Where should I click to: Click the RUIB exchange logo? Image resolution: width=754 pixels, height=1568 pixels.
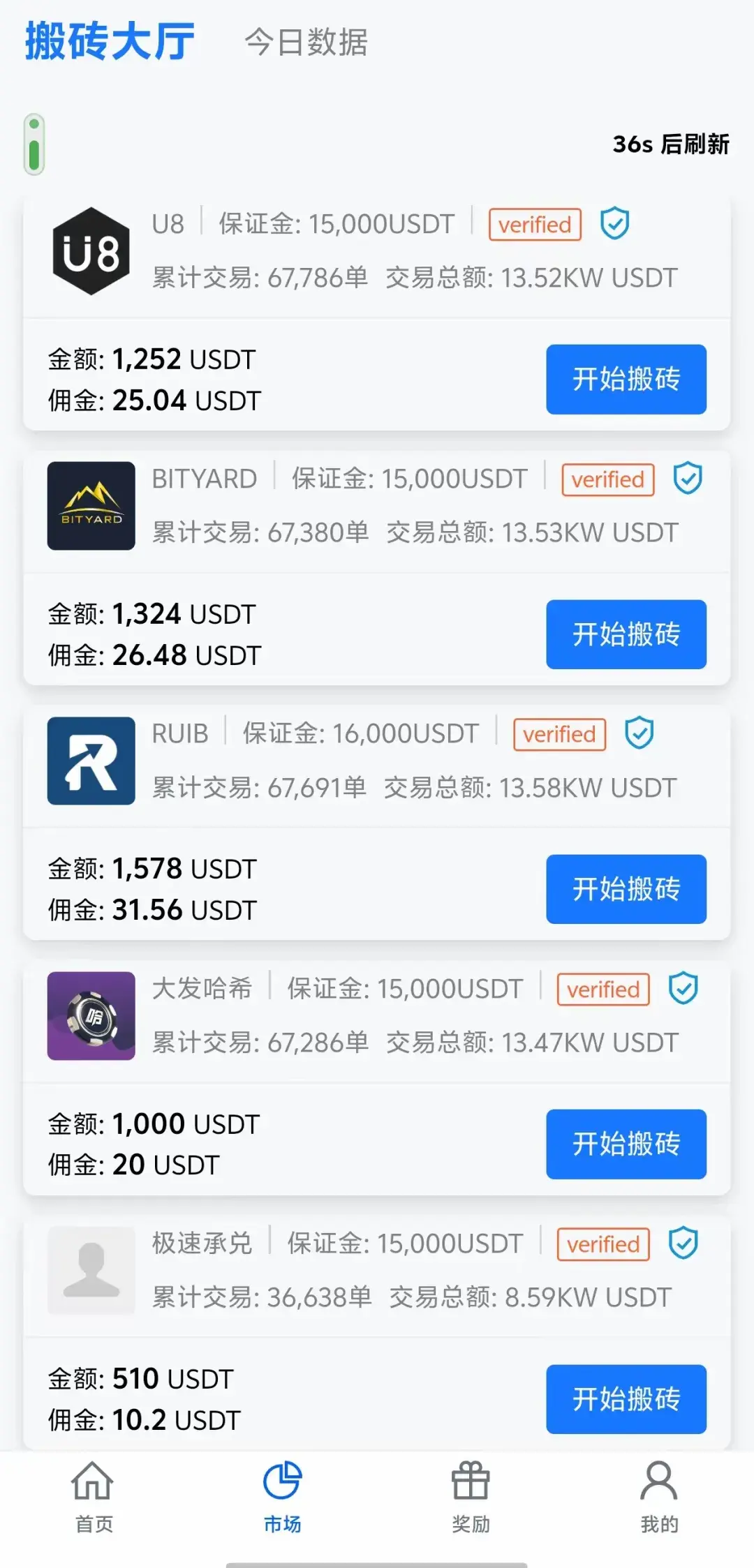coord(90,762)
